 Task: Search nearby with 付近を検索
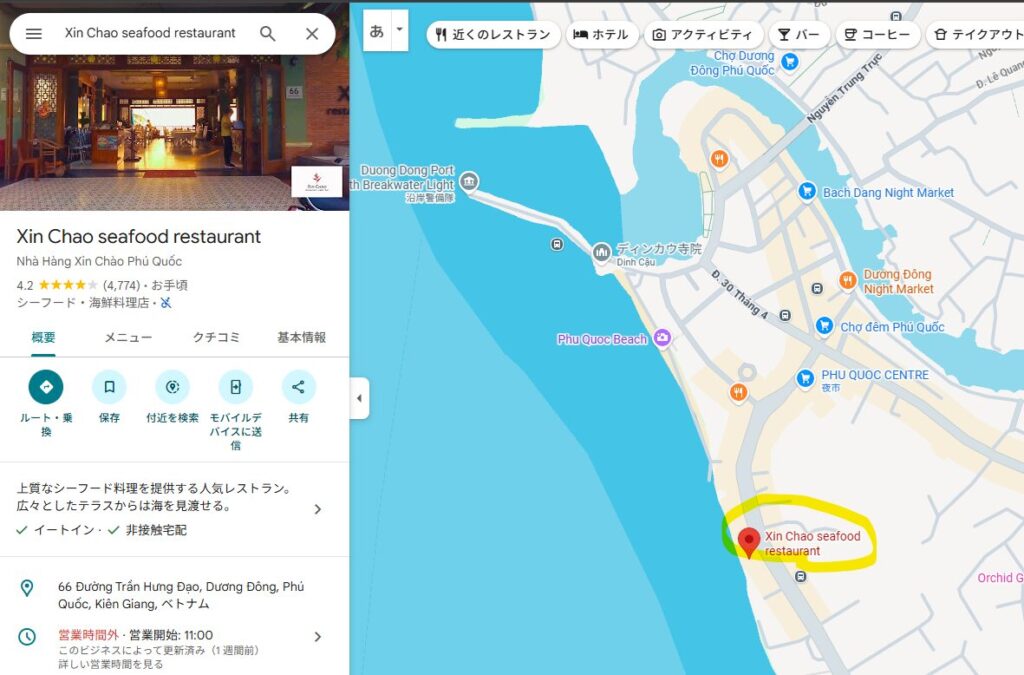pos(172,387)
